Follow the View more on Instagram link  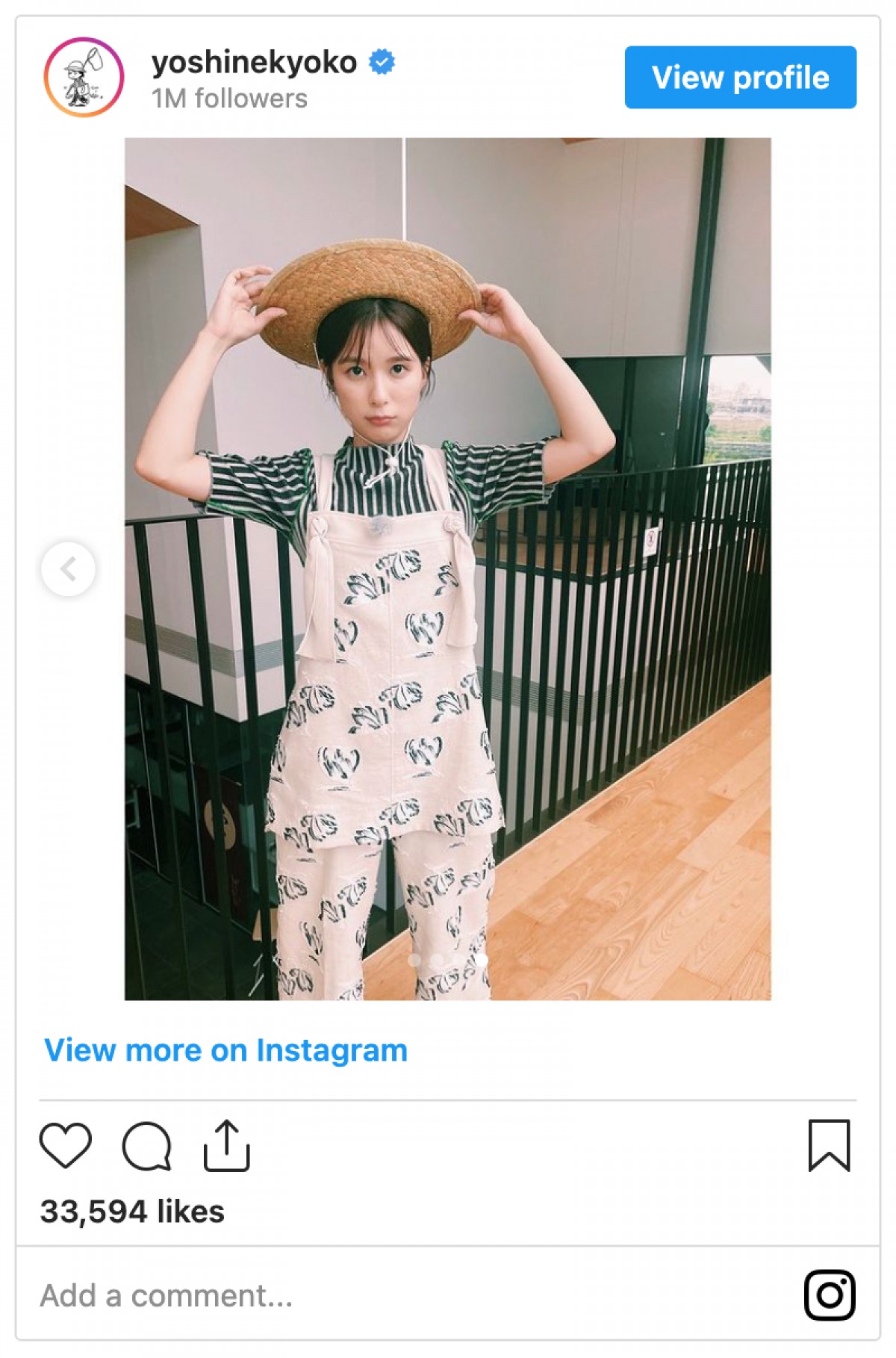[225, 1050]
